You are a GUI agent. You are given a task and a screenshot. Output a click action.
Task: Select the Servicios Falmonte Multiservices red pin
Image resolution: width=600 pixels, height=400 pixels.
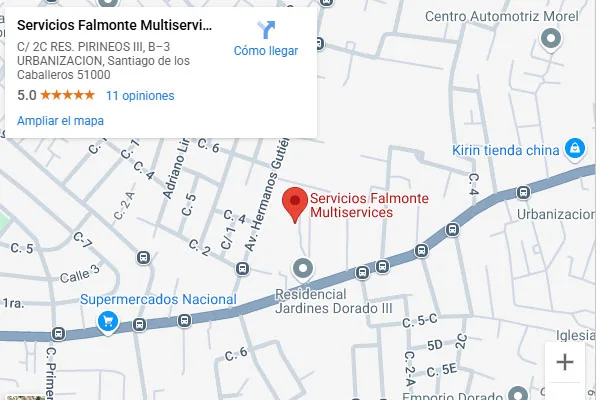tap(294, 203)
